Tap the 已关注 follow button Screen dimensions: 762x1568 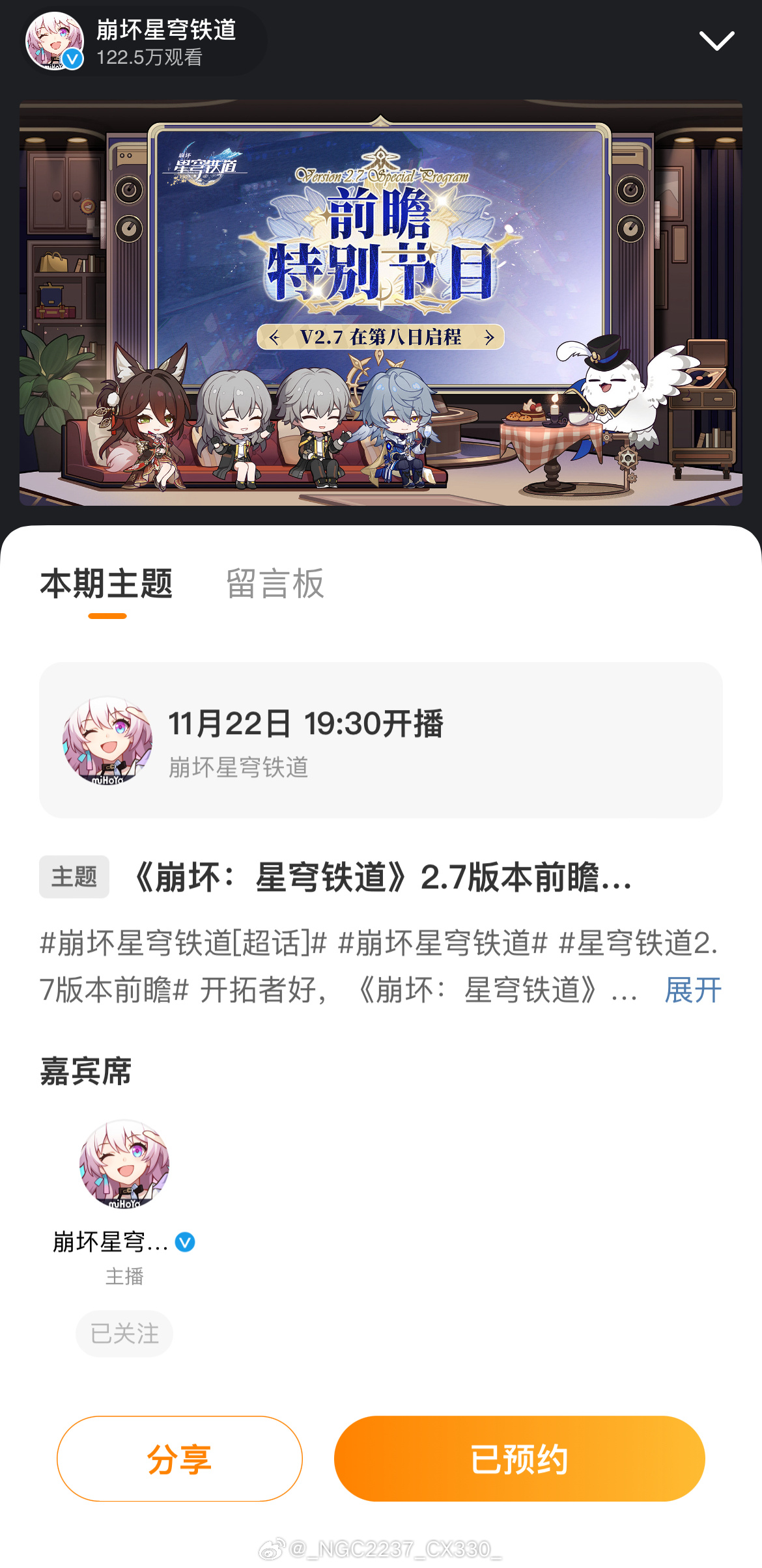(x=124, y=1334)
